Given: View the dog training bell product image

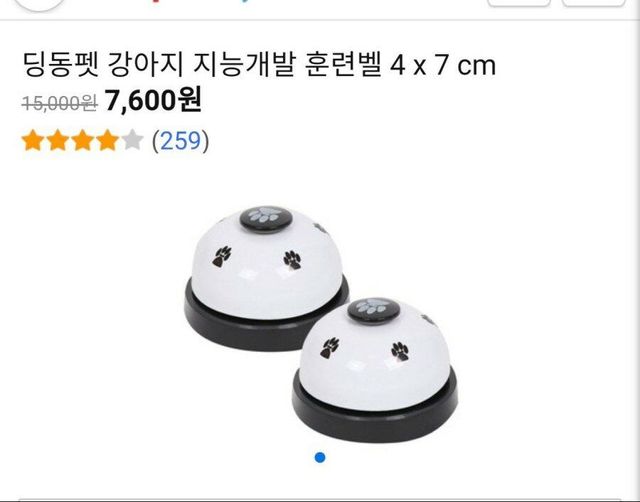Looking at the screenshot, I should coord(320,320).
